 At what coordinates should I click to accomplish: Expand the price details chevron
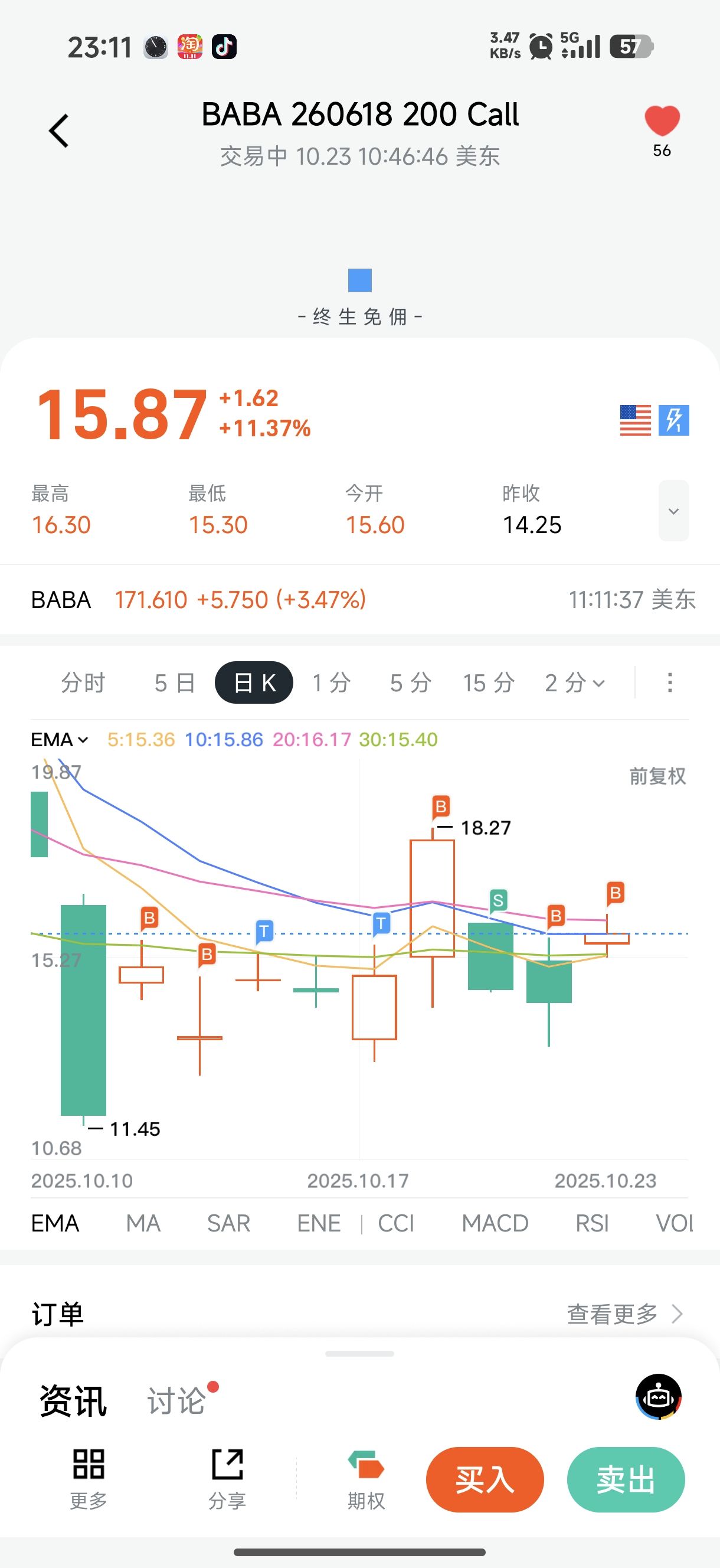[673, 511]
